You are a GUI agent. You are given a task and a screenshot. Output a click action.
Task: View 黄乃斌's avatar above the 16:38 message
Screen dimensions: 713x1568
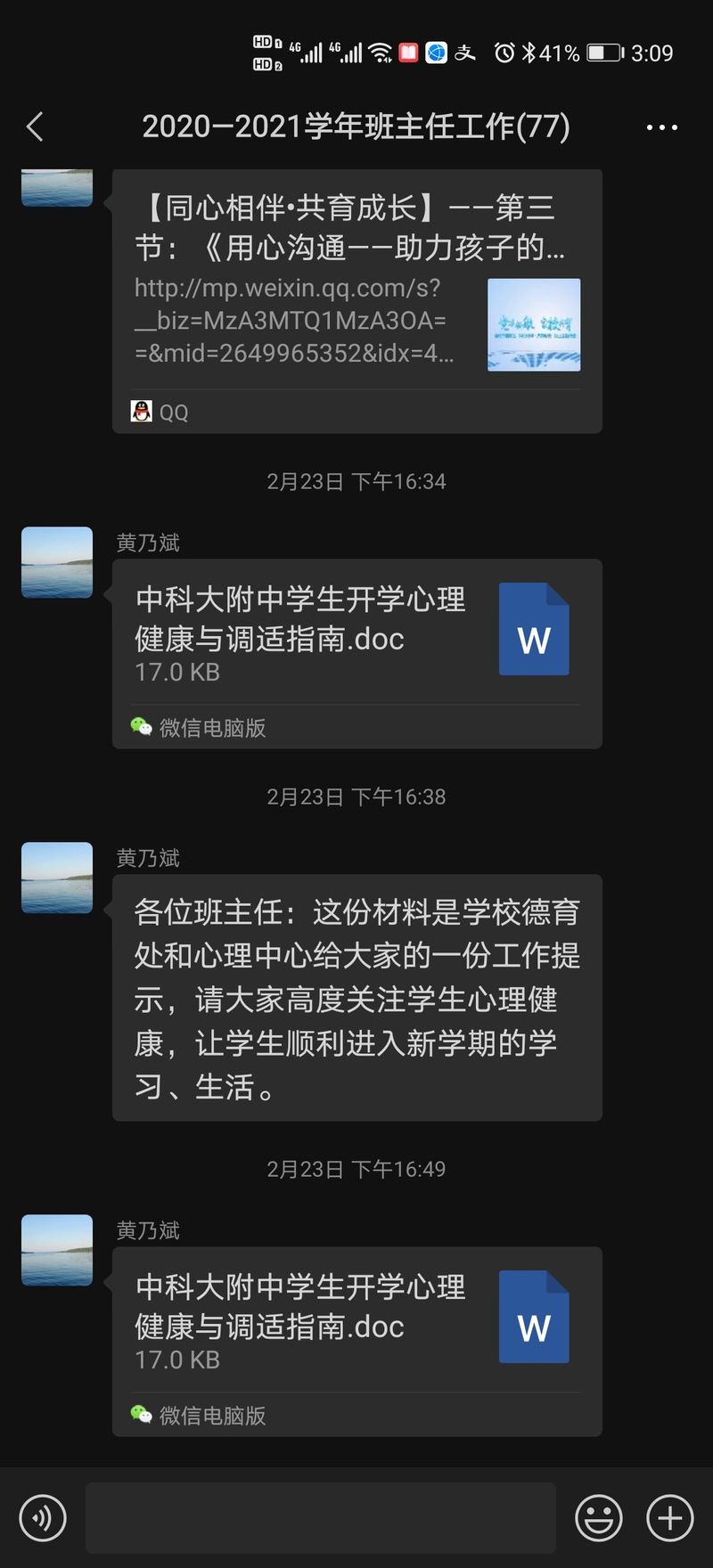click(x=57, y=878)
